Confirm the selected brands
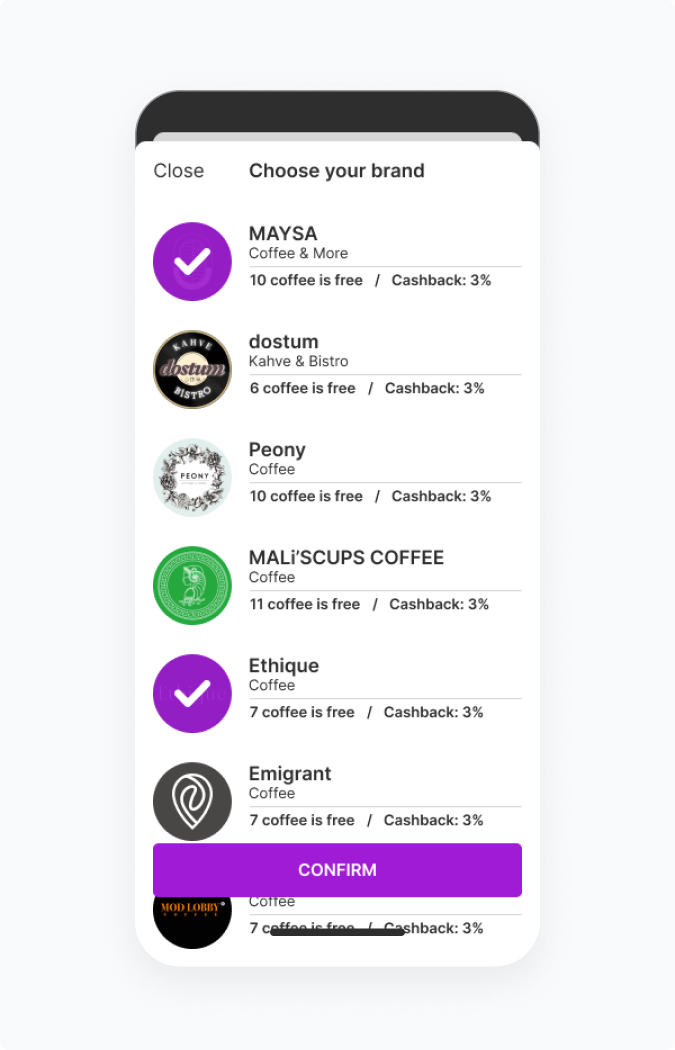The height and width of the screenshot is (1050, 675). (337, 870)
